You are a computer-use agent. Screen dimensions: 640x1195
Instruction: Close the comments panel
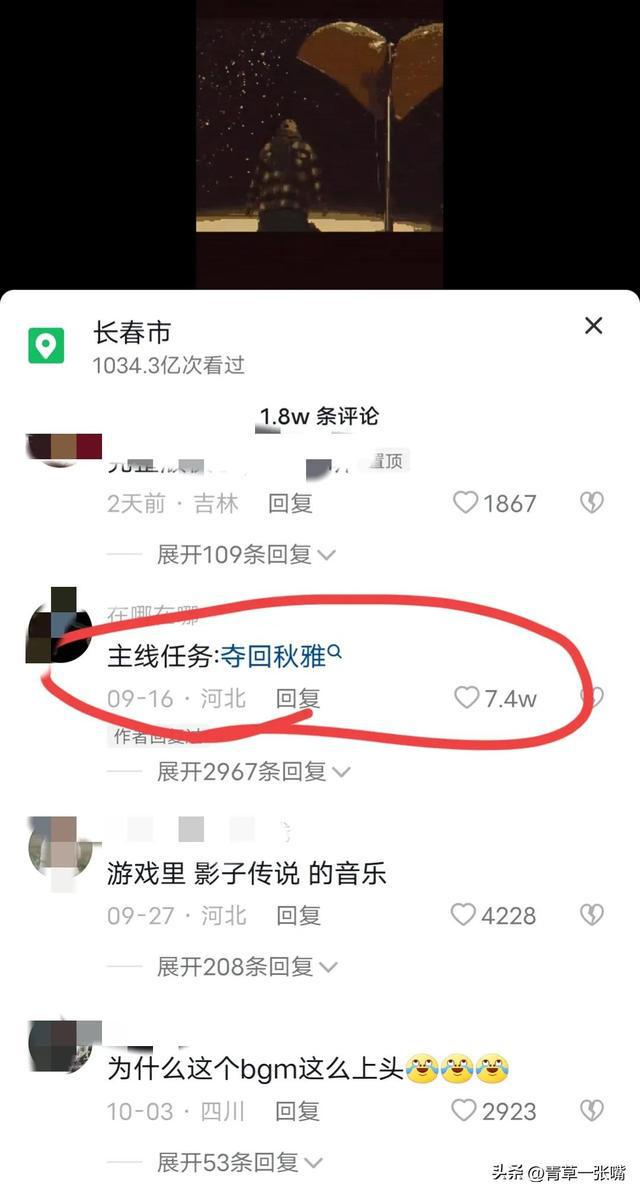(x=593, y=326)
